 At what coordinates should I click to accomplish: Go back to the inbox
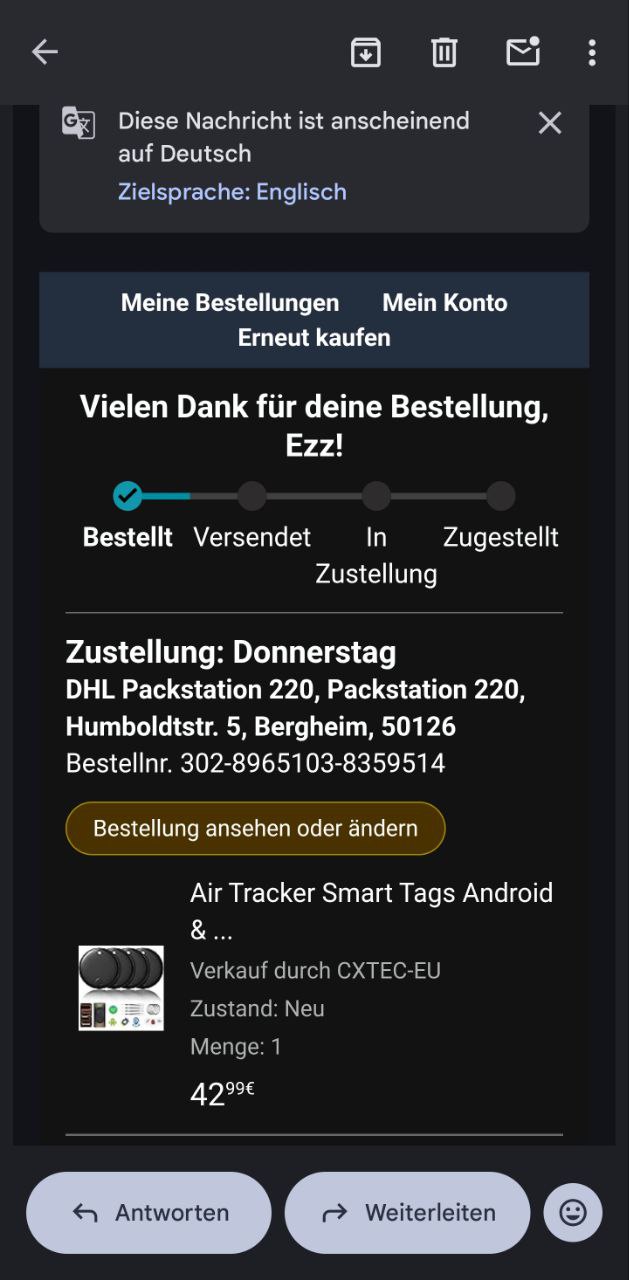pos(45,52)
